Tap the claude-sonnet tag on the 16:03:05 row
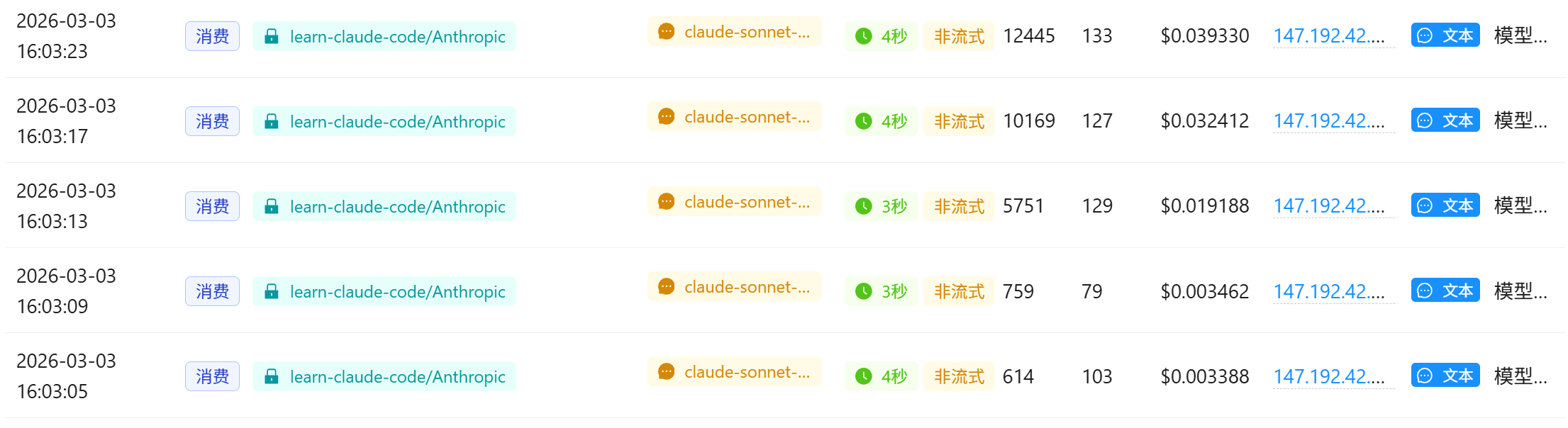 [735, 372]
